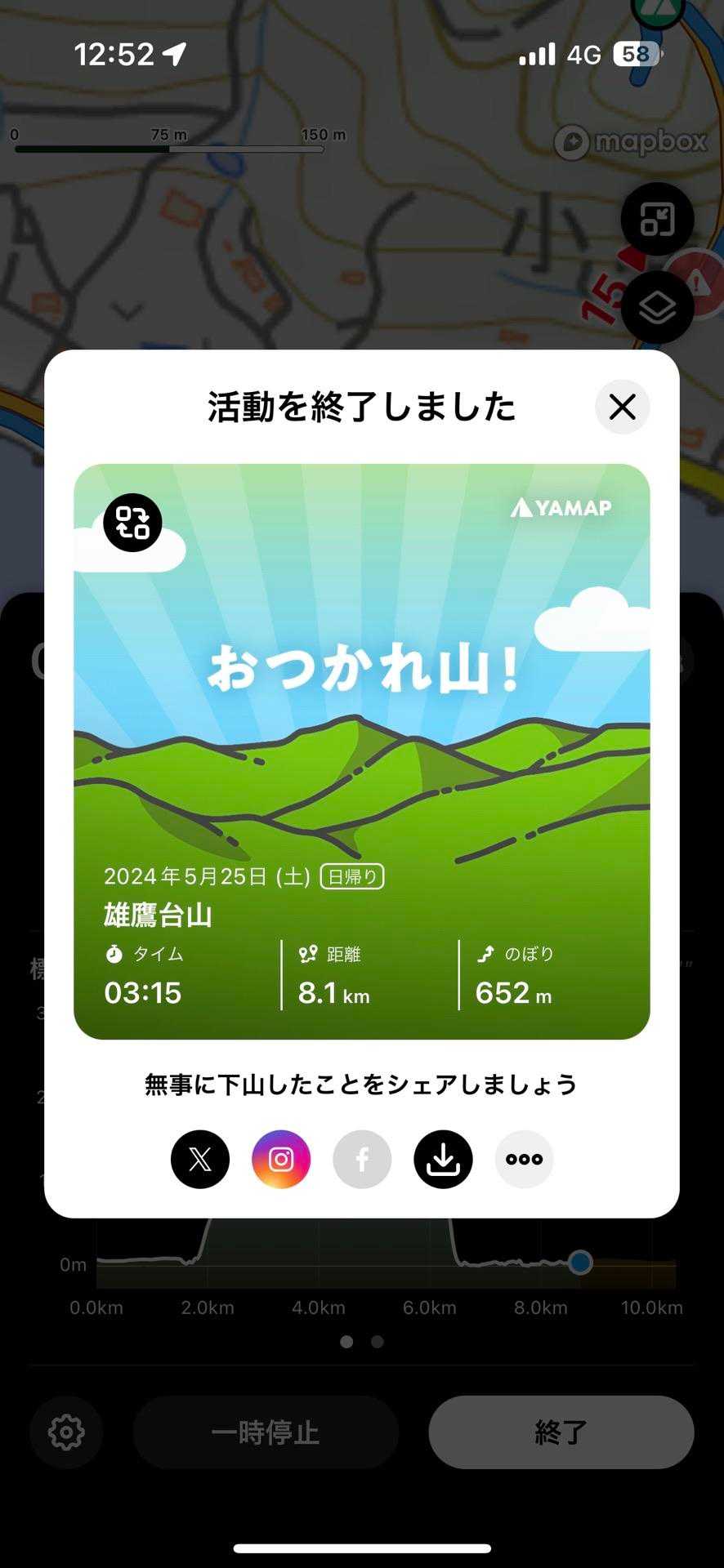Switch the share card design
Image resolution: width=724 pixels, height=1568 pixels.
(132, 523)
